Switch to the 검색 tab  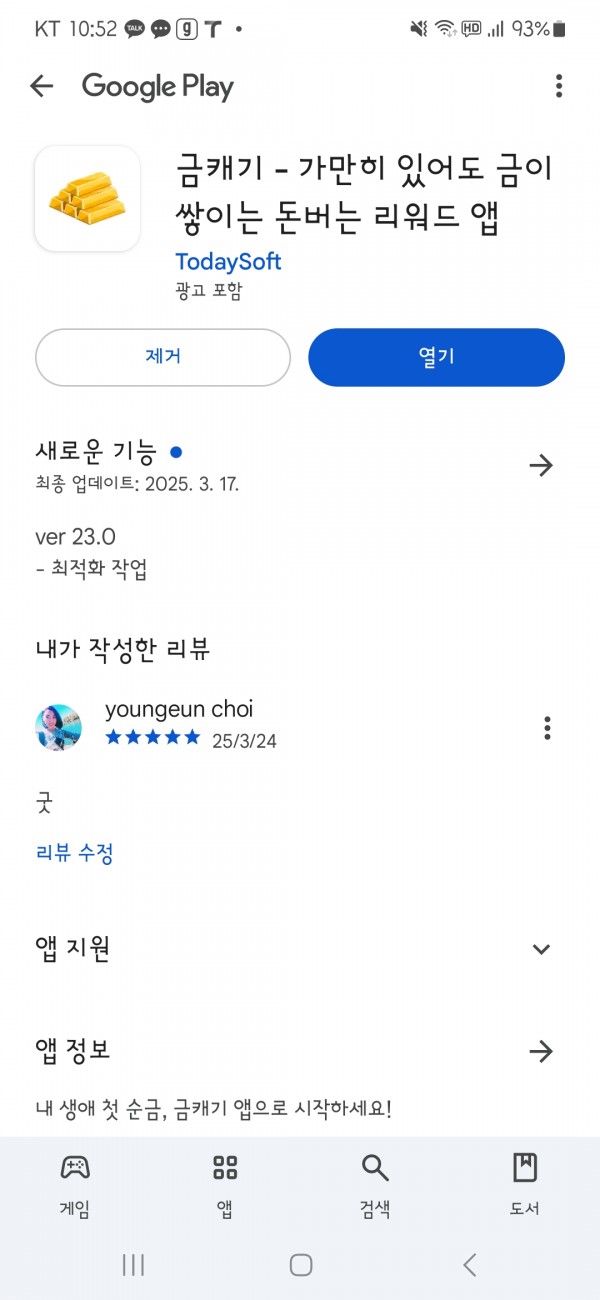(375, 1185)
